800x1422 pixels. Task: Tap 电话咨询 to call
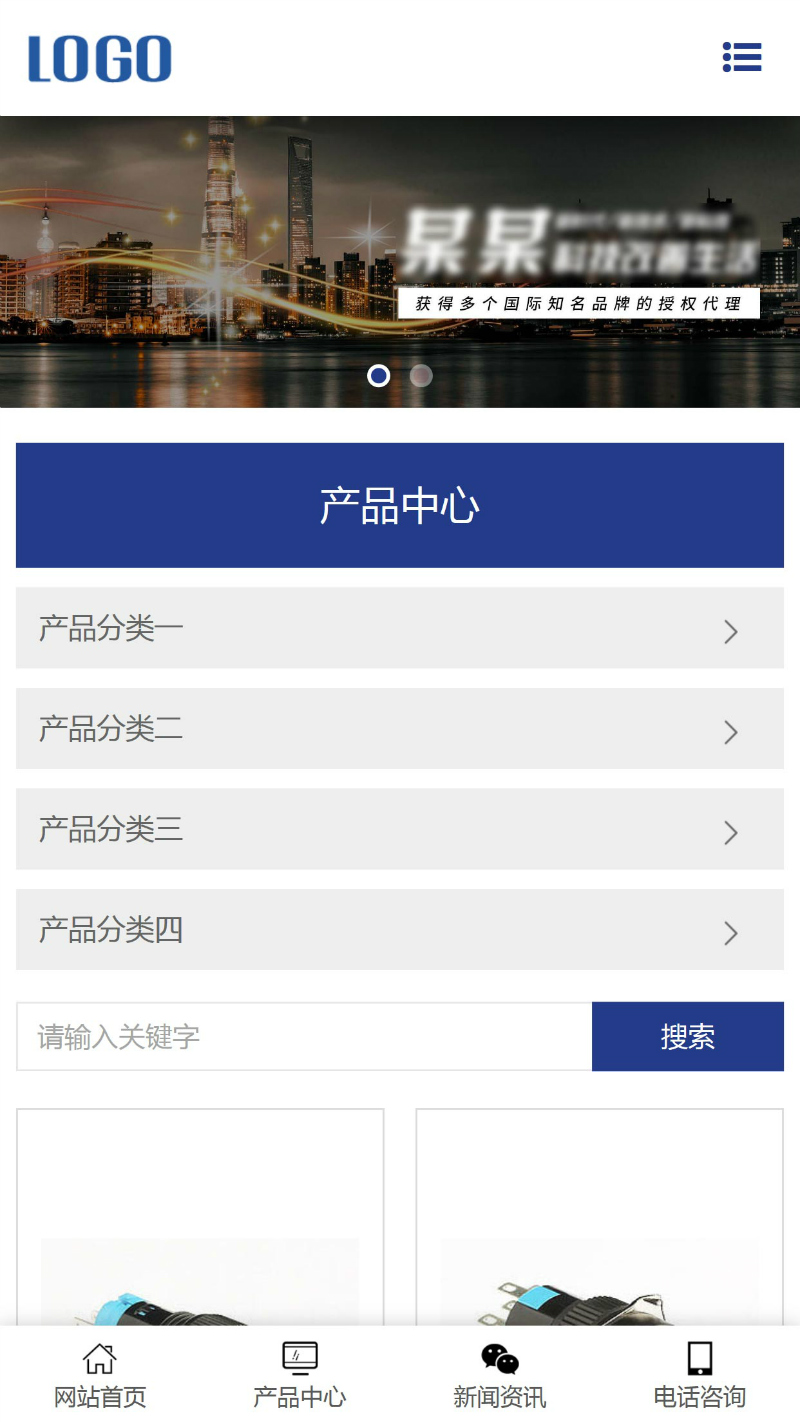(x=700, y=1376)
